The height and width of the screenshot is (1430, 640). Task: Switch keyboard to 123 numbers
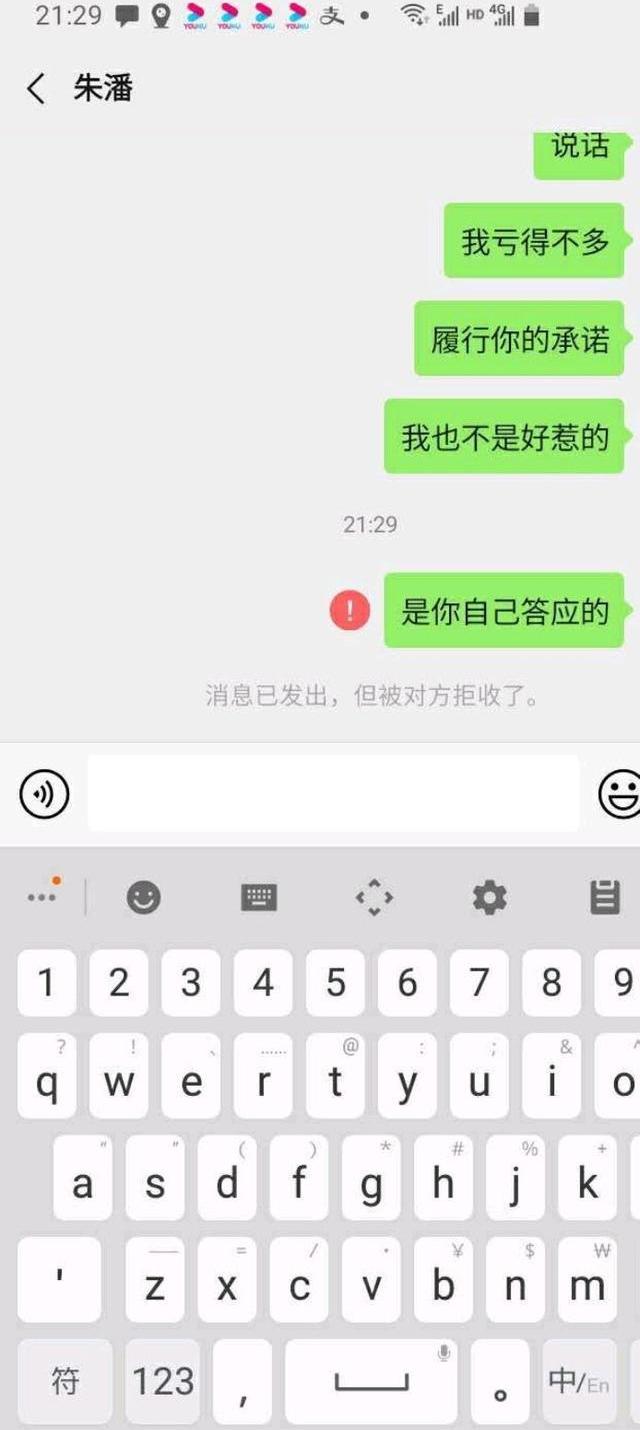(x=163, y=1381)
